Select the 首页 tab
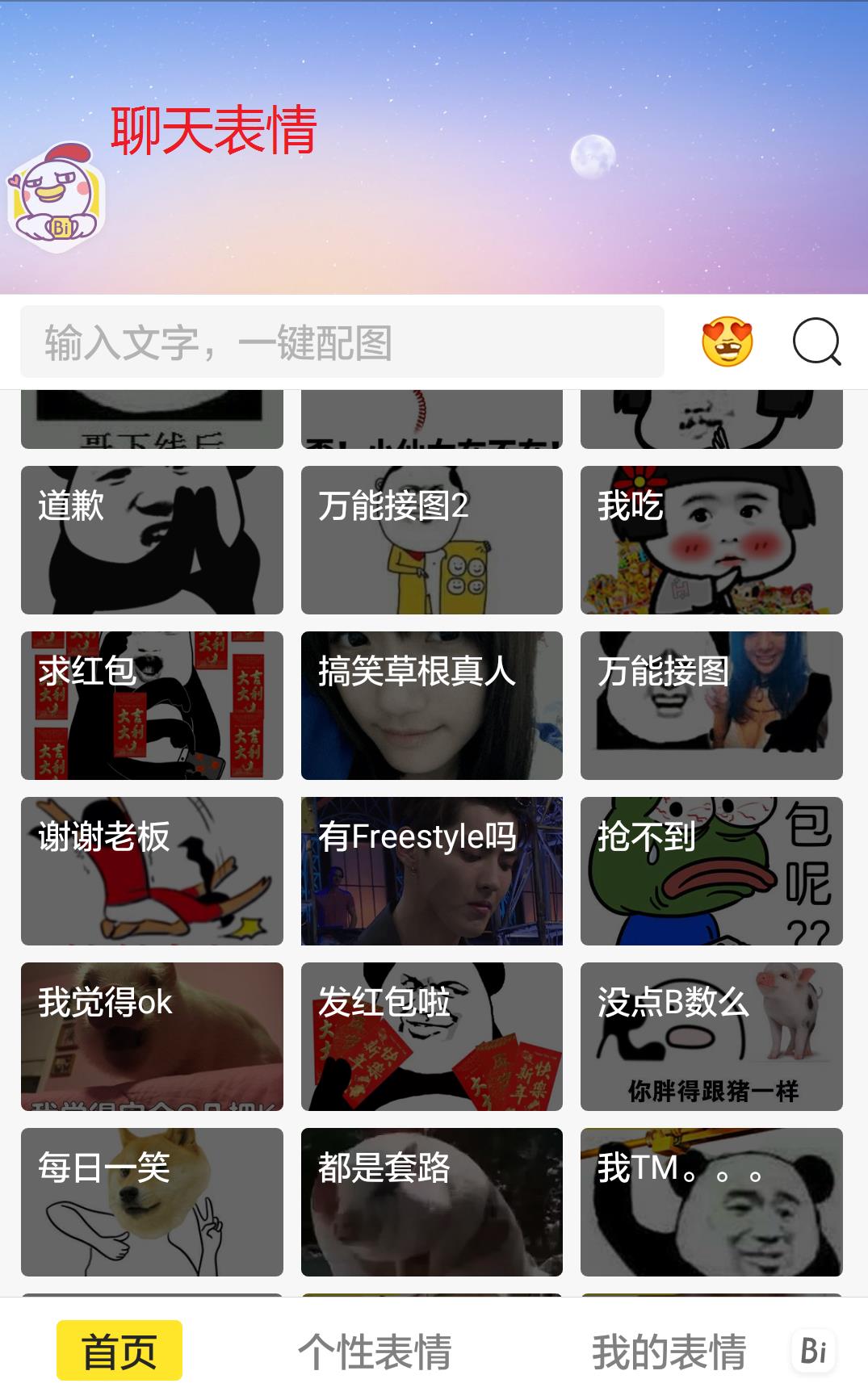Screen dimensions: 868x1396 (x=120, y=1351)
